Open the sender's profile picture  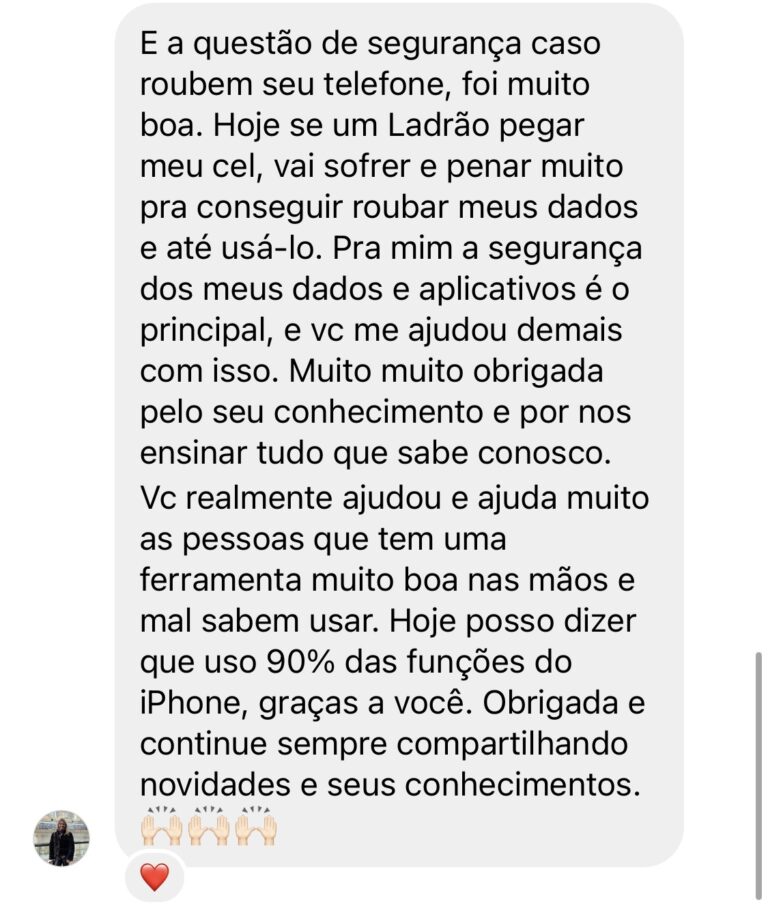[62, 838]
